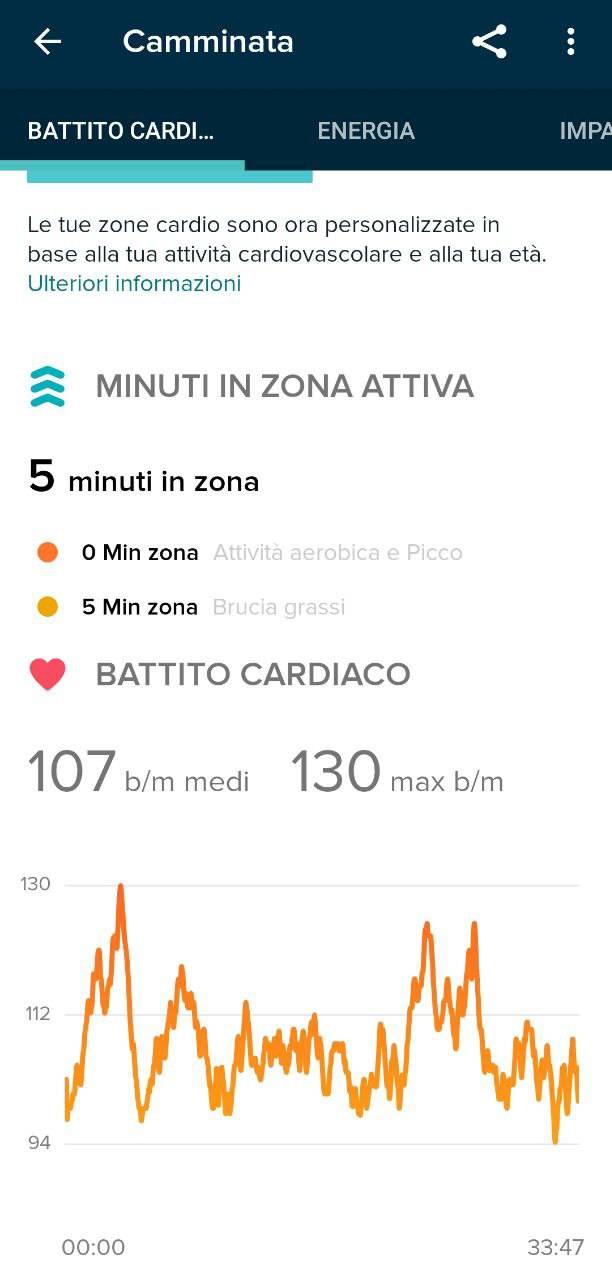
Task: Go back from the Camminata screen
Action: (47, 41)
